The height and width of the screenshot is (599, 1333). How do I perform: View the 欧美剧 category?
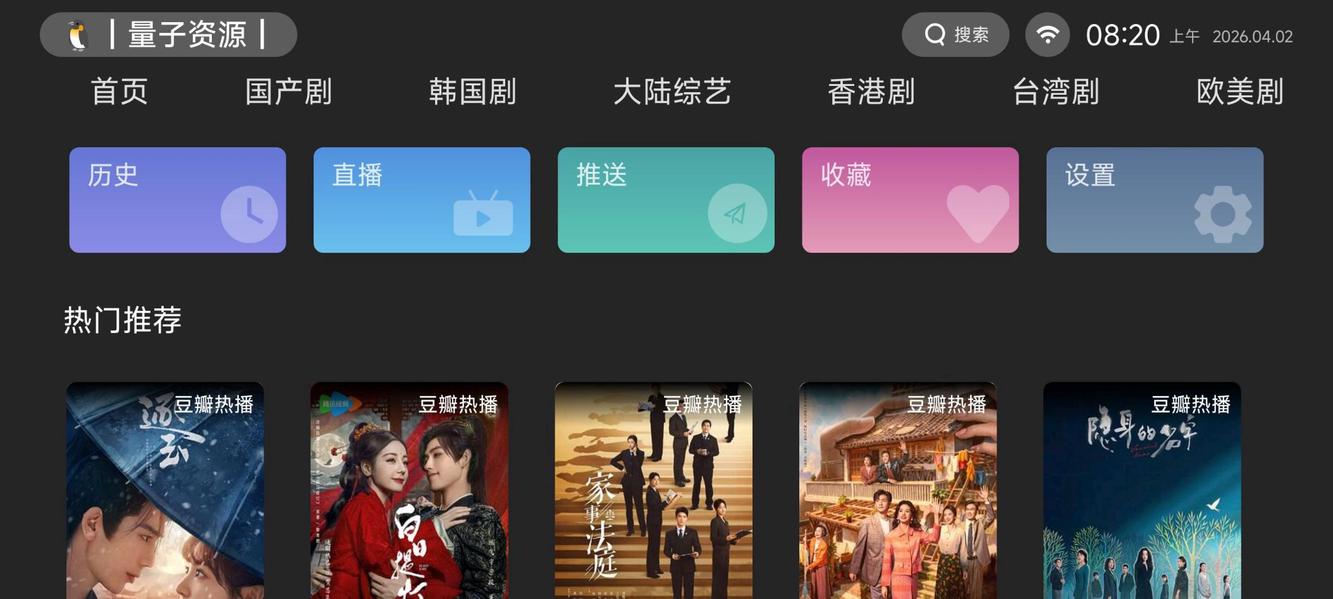click(x=1240, y=92)
